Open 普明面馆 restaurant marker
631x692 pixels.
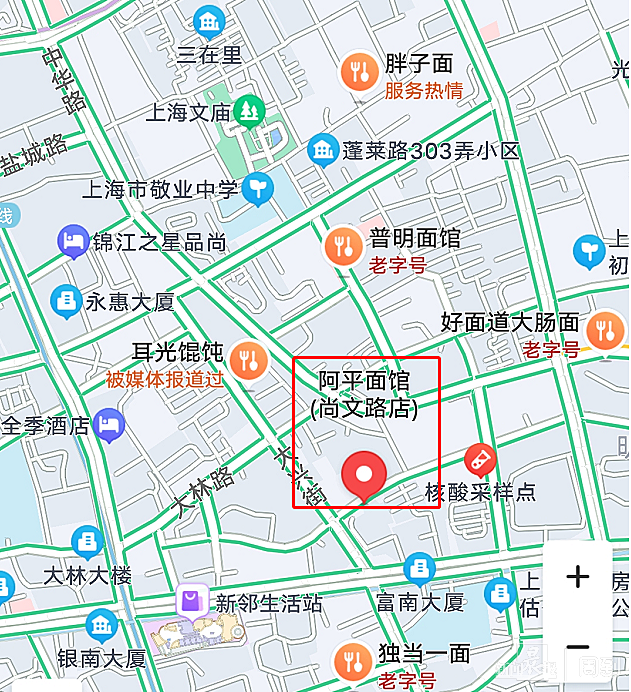click(344, 246)
